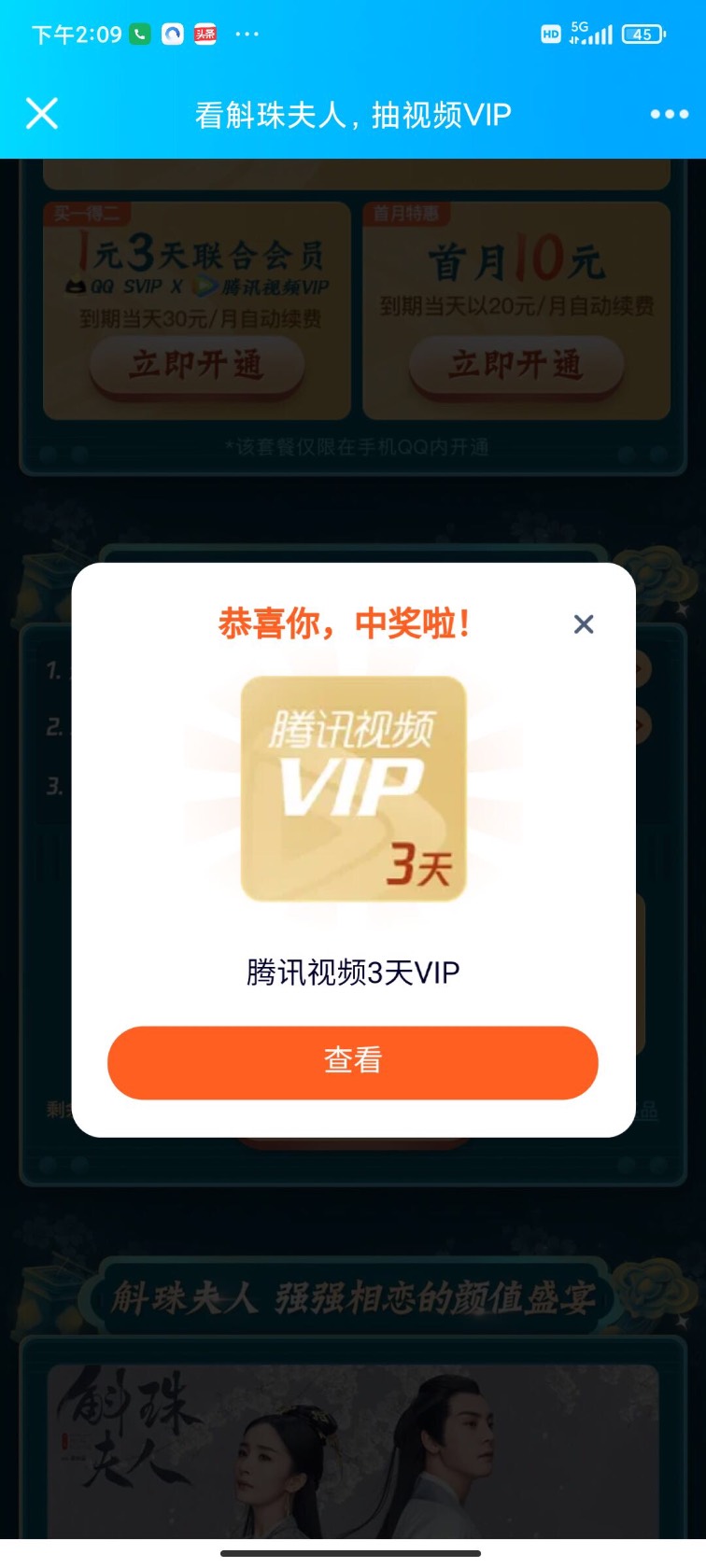The image size is (706, 1568).
Task: Close the page with the X icon
Action: (42, 114)
